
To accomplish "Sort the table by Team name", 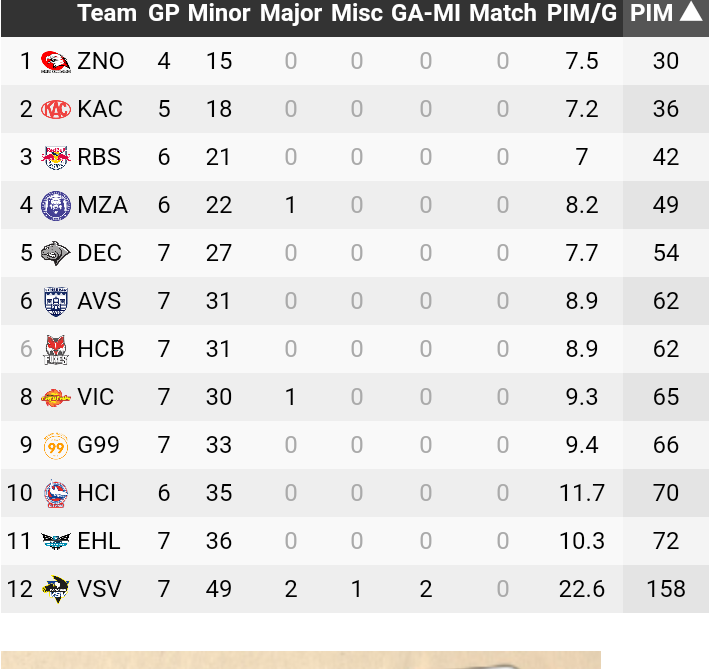I will coord(106,13).
